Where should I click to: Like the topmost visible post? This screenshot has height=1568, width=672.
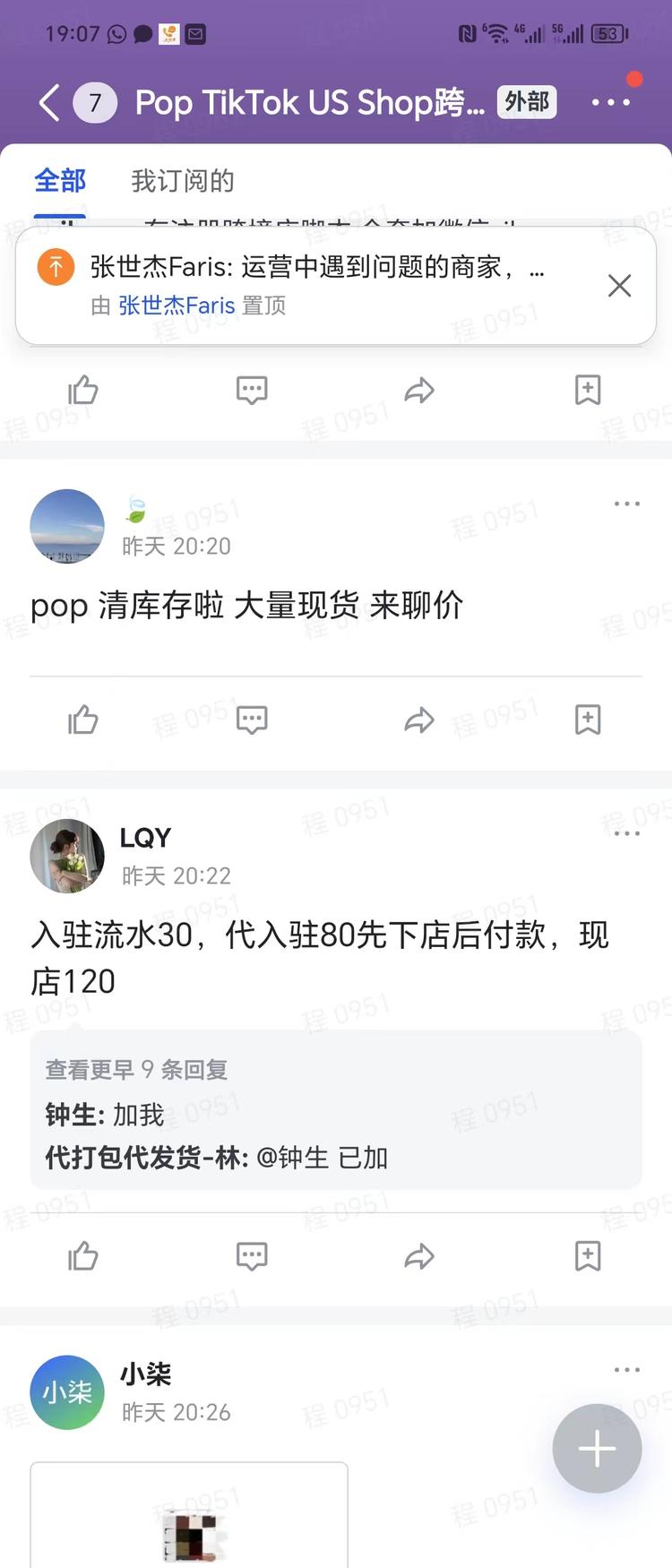tap(82, 390)
